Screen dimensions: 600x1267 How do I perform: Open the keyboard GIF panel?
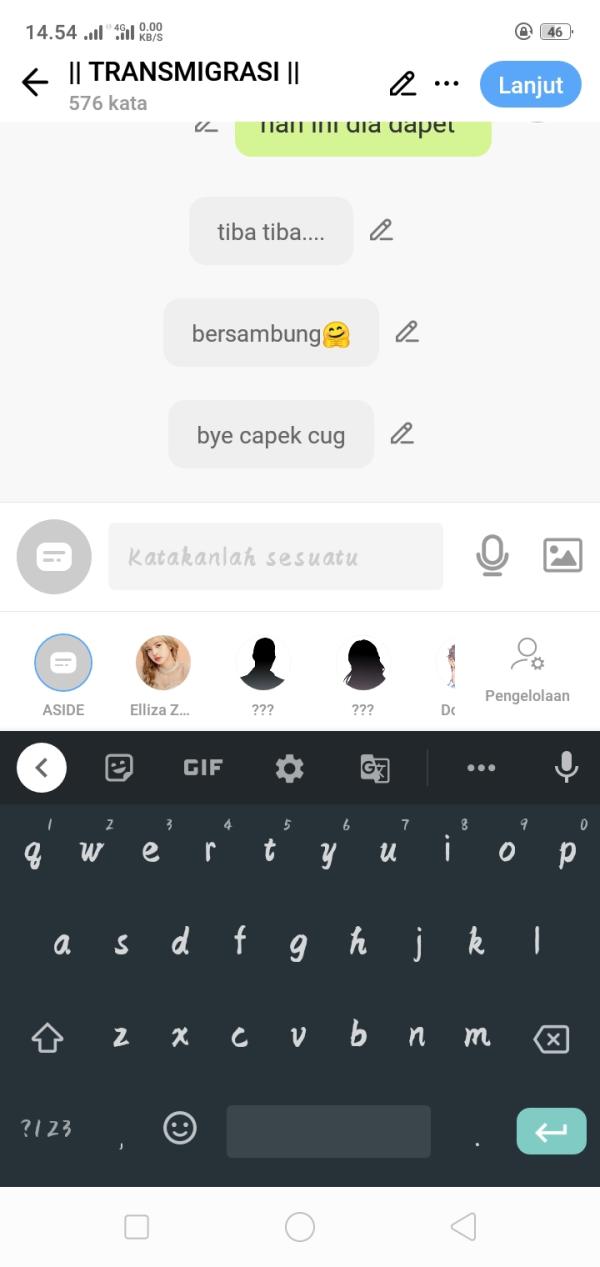tap(203, 768)
